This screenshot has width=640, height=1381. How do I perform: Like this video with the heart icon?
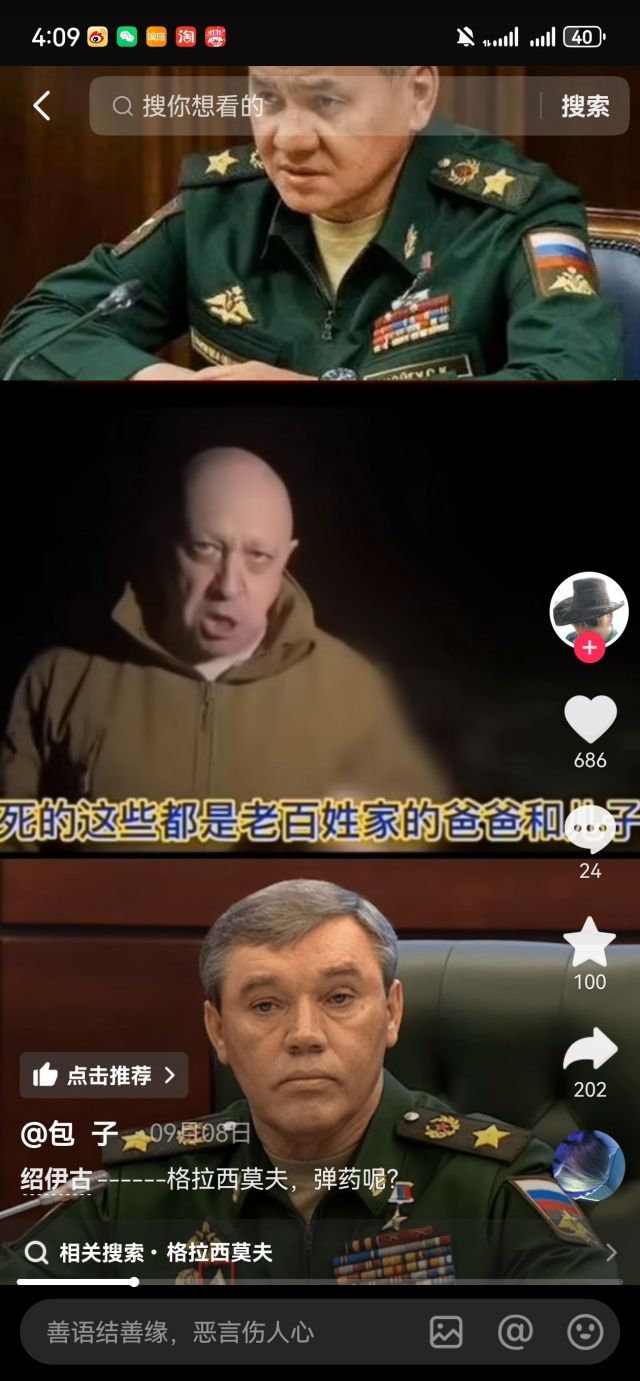point(590,720)
